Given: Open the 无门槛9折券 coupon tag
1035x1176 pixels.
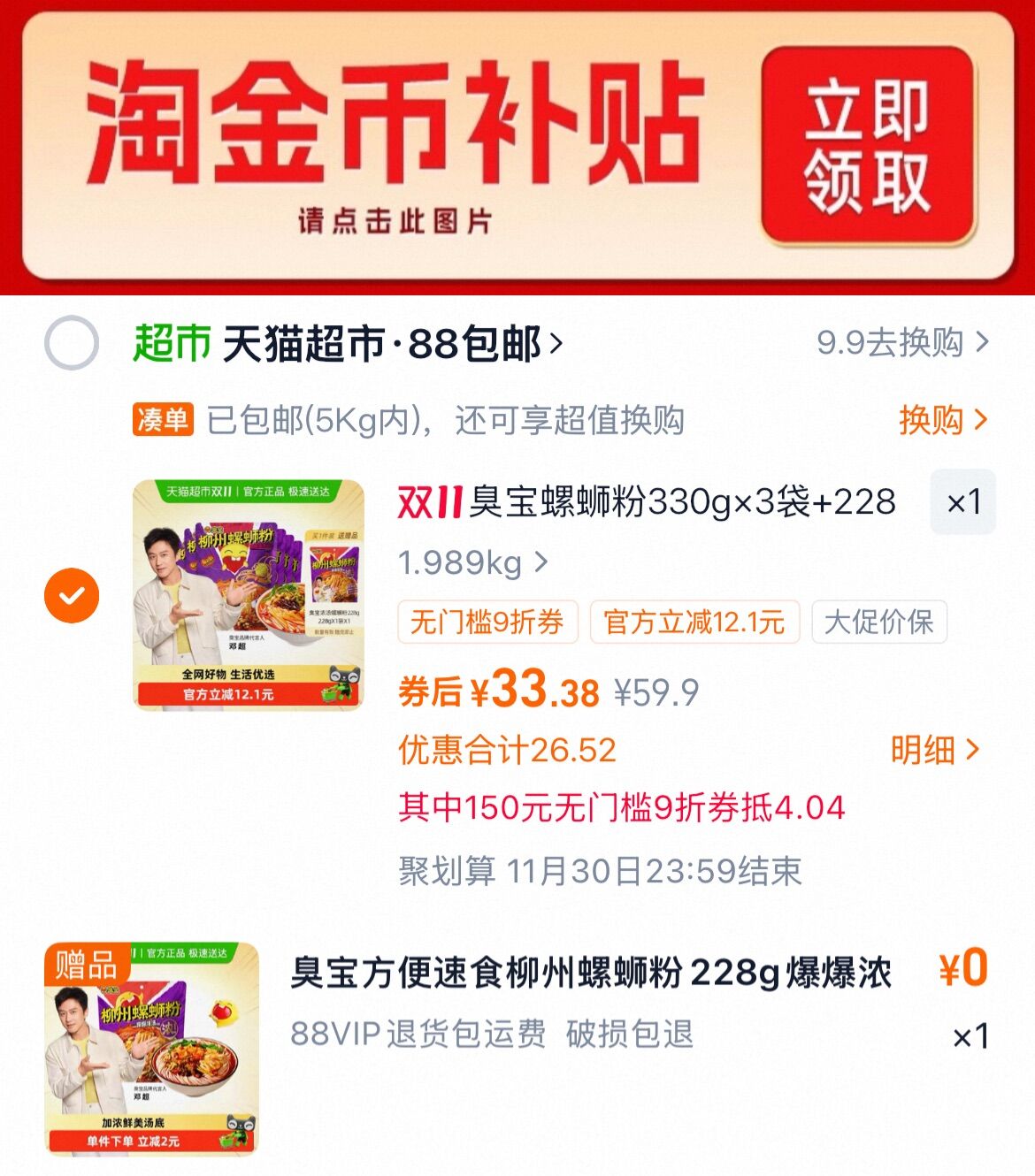Looking at the screenshot, I should tap(489, 622).
